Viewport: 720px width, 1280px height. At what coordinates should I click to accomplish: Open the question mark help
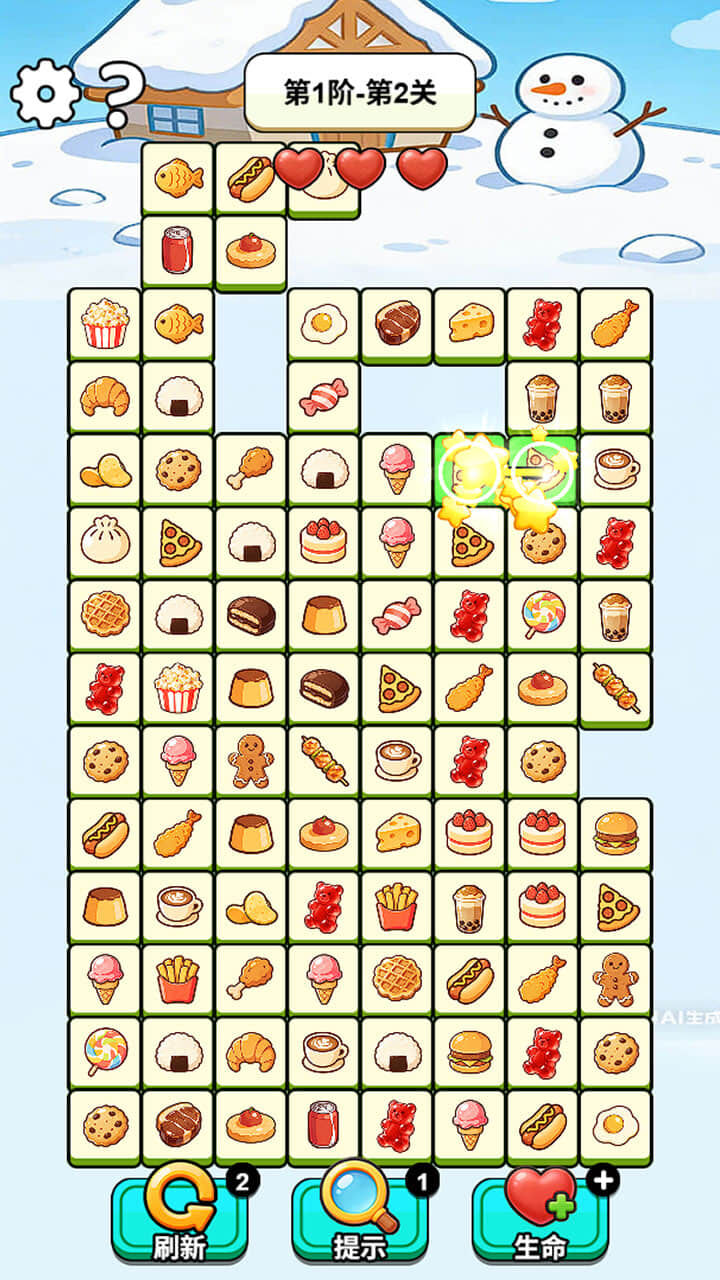click(x=120, y=92)
